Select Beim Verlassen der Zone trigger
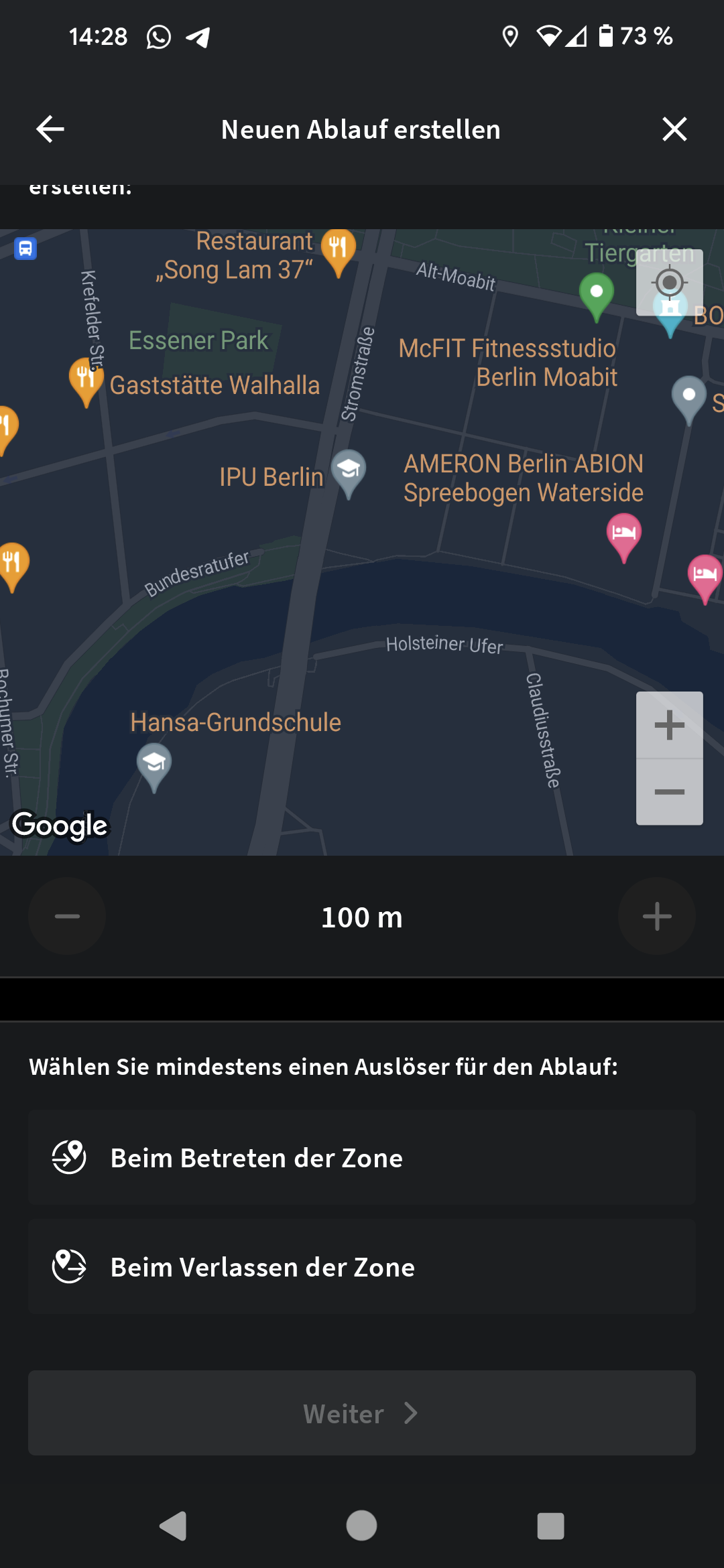The height and width of the screenshot is (1568, 724). pyautogui.click(x=362, y=1266)
